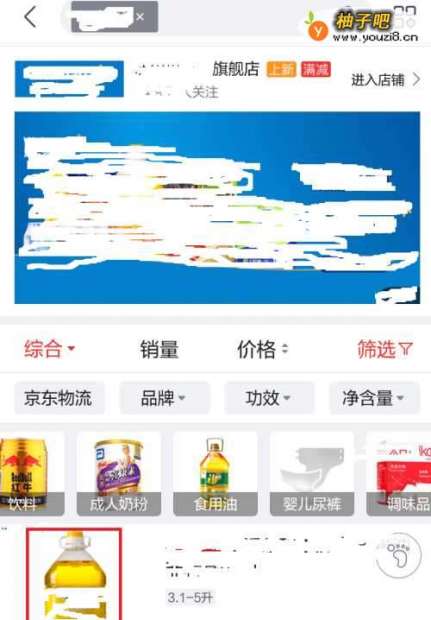Open the 婴儿尿裤 category tile
Image resolution: width=431 pixels, height=620 pixels.
(x=312, y=474)
